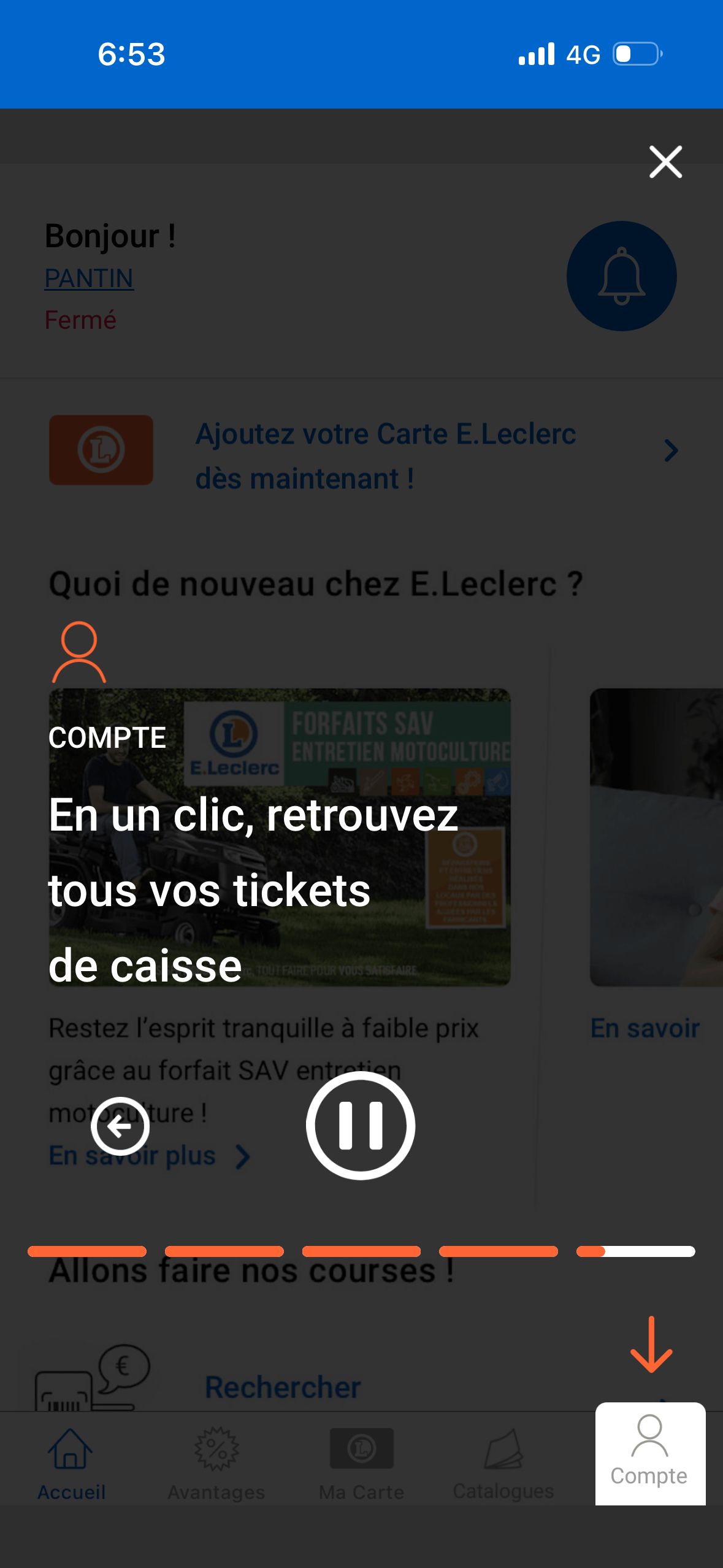Pause the tutorial slideshow
Image resolution: width=723 pixels, height=1568 pixels.
tap(361, 1125)
